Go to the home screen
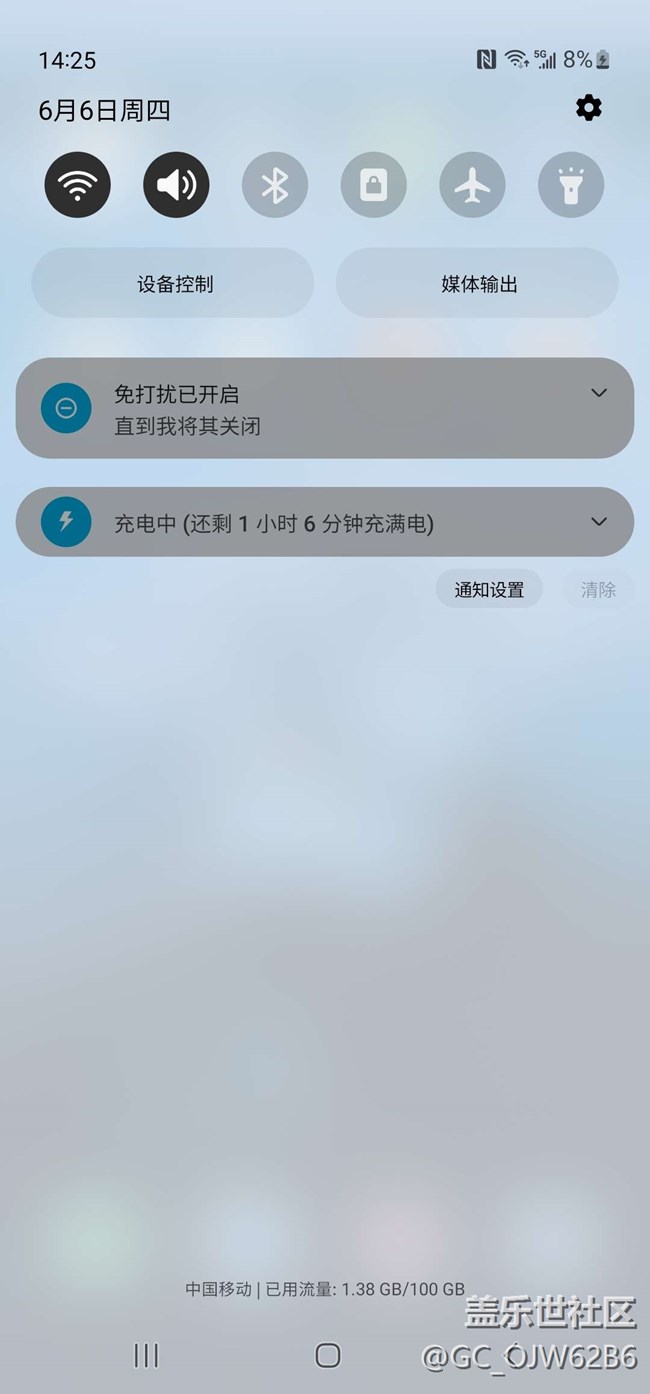Screen dimensions: 650x1394 [328, 1355]
